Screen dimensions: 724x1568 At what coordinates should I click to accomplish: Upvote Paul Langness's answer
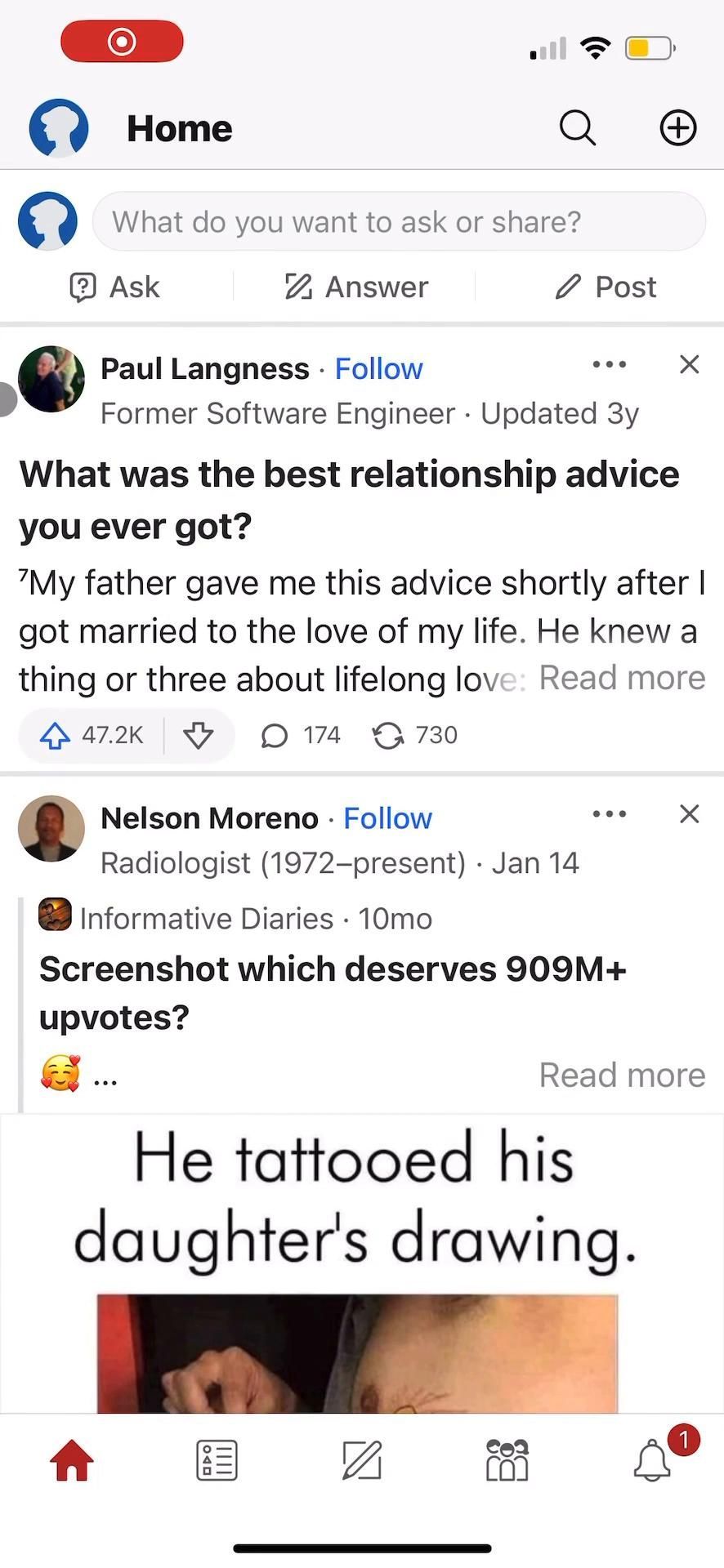click(x=92, y=735)
